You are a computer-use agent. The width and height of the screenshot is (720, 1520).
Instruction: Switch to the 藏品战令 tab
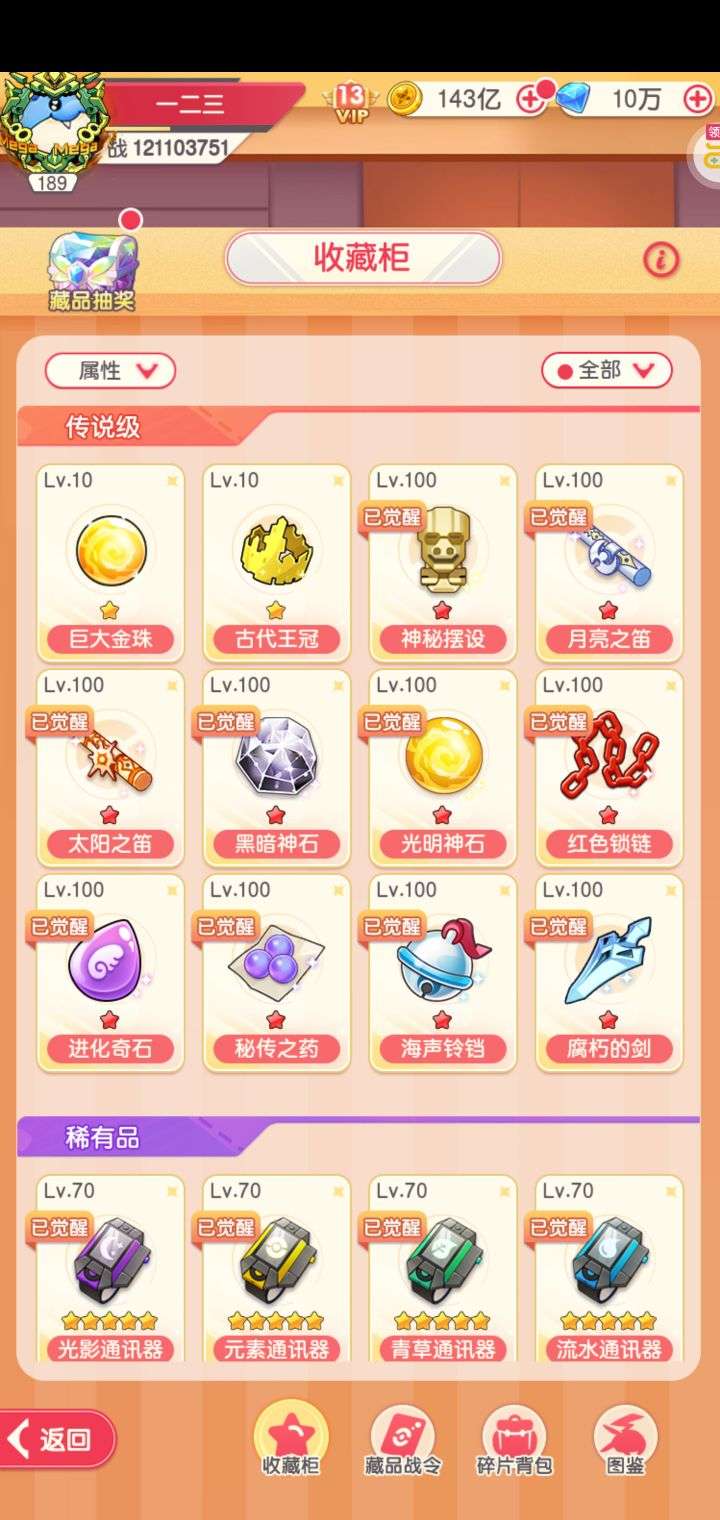402,1439
